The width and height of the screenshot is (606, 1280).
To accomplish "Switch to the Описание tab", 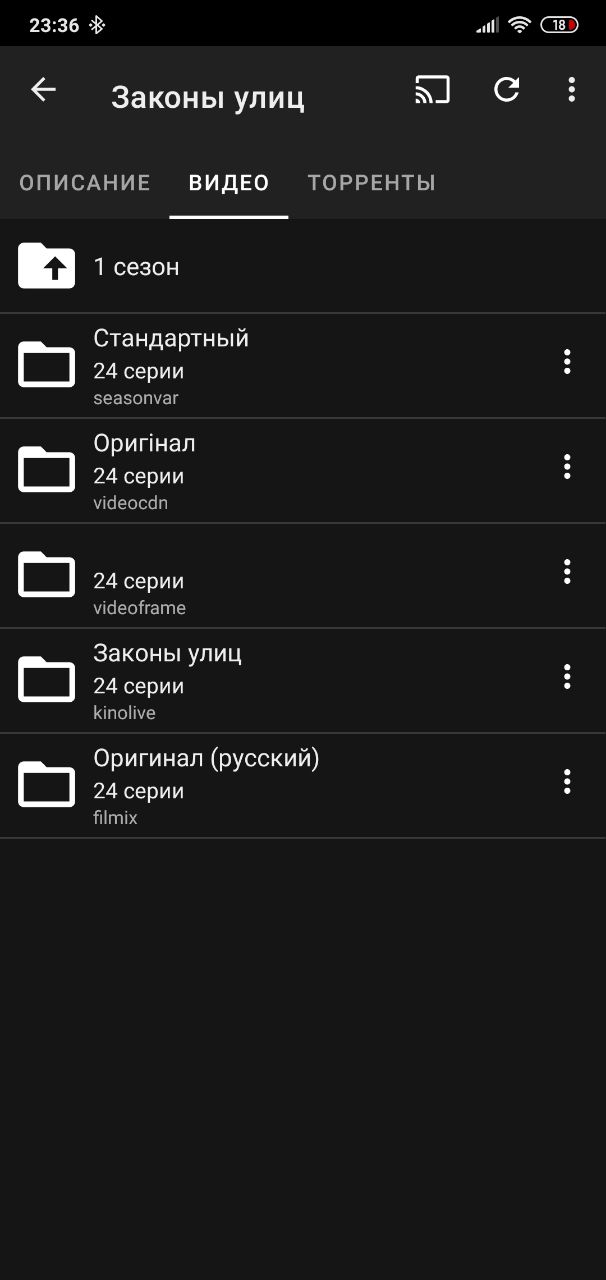I will point(85,183).
